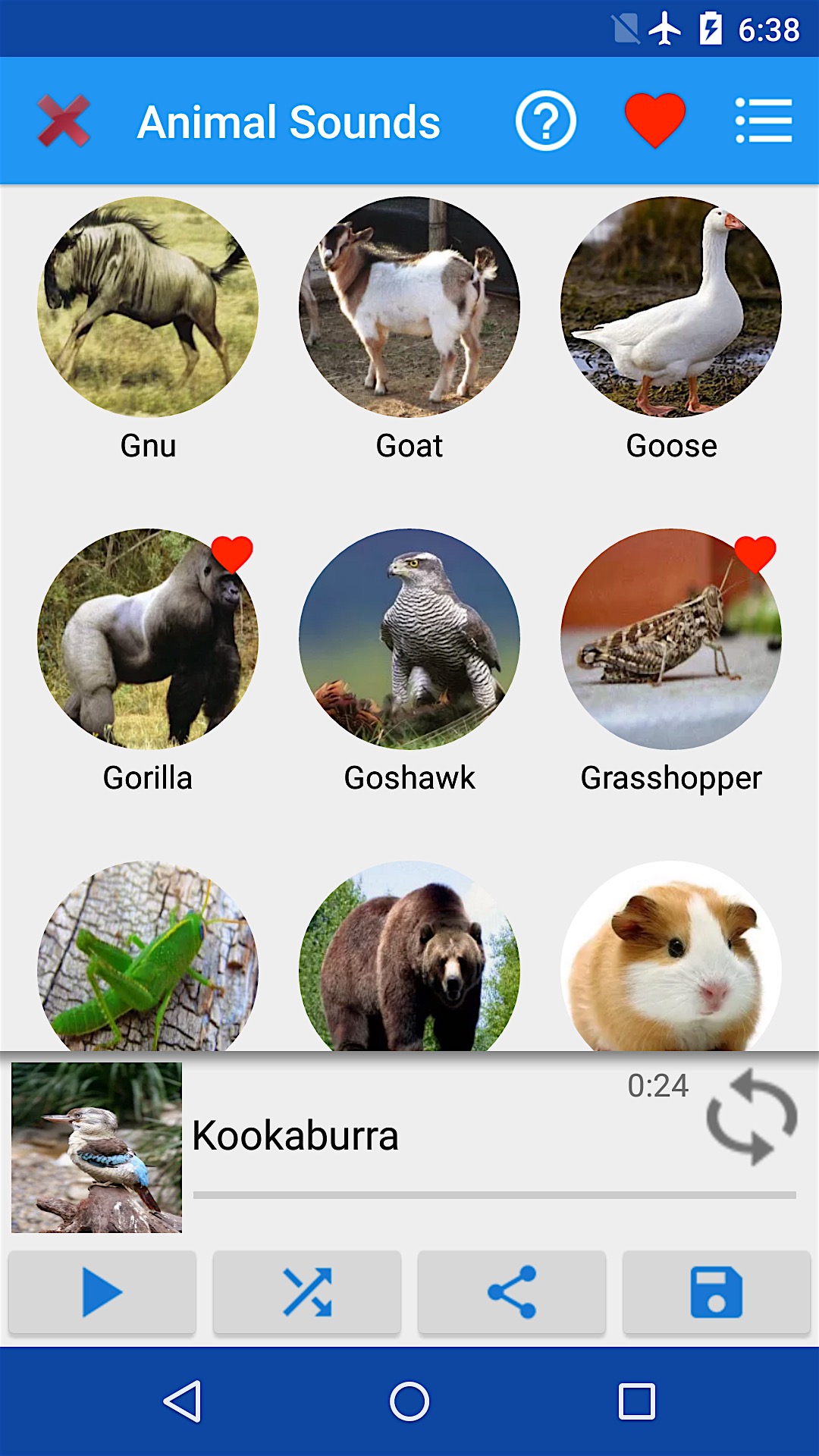Toggle repeat for the Kookaburra sound

click(751, 1116)
